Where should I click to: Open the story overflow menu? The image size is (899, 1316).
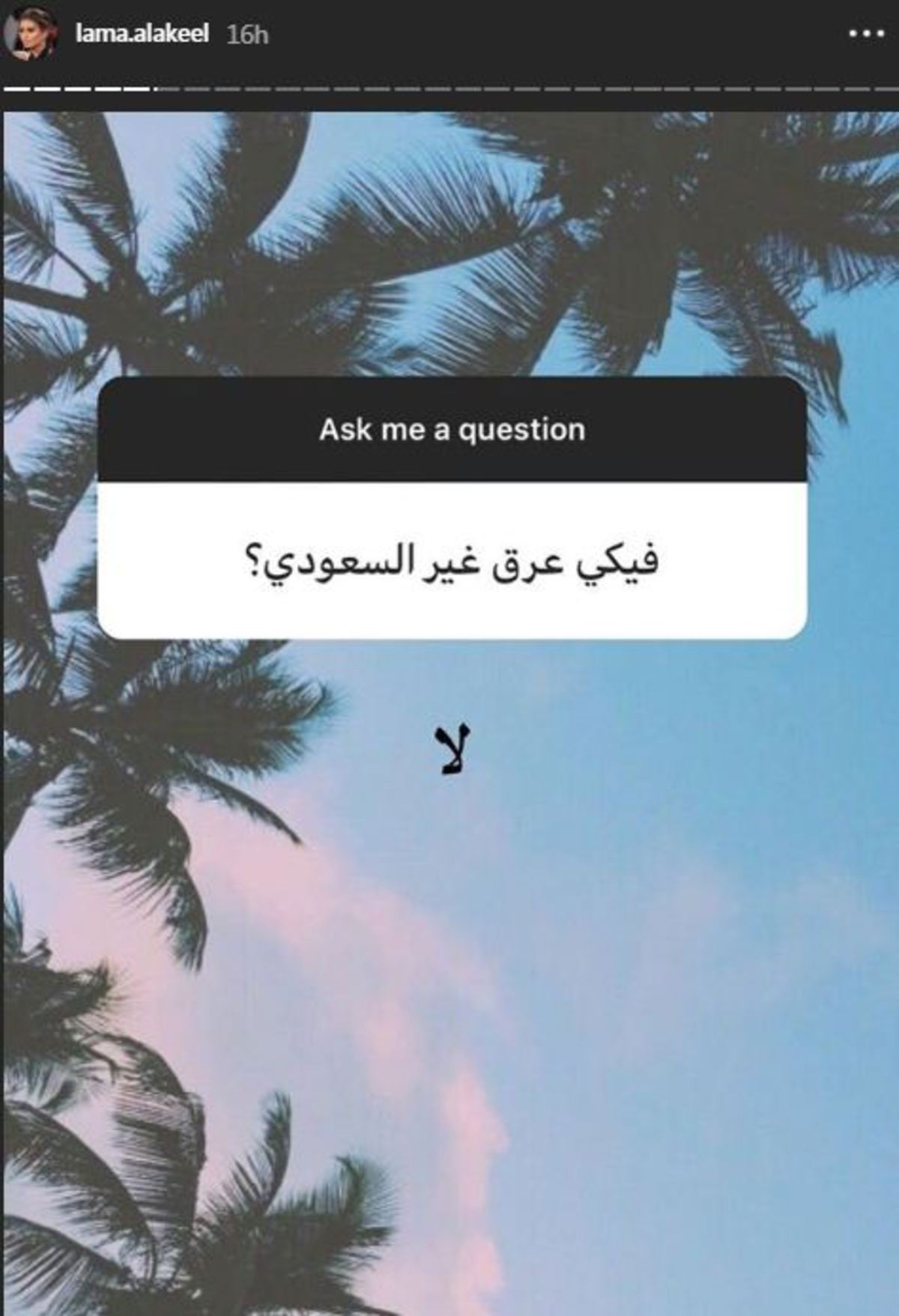pyautogui.click(x=865, y=35)
